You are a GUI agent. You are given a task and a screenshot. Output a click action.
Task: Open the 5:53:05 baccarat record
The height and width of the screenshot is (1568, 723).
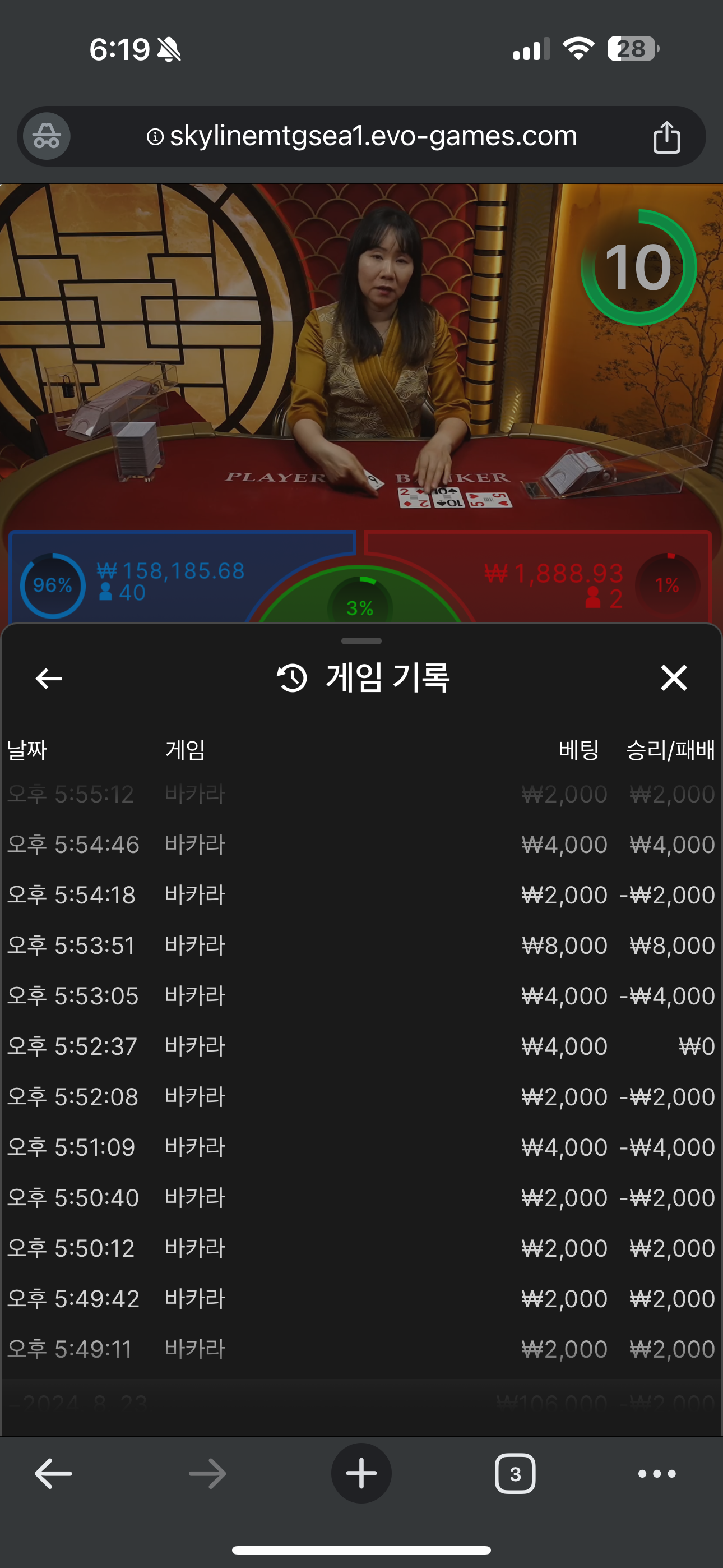[x=361, y=997]
